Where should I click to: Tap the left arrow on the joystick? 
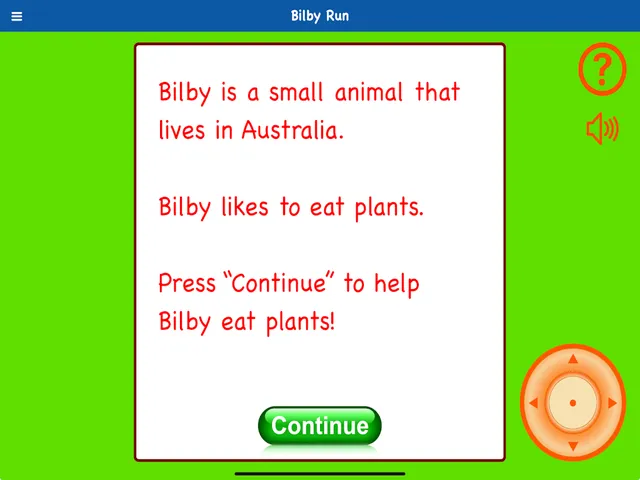pos(532,403)
